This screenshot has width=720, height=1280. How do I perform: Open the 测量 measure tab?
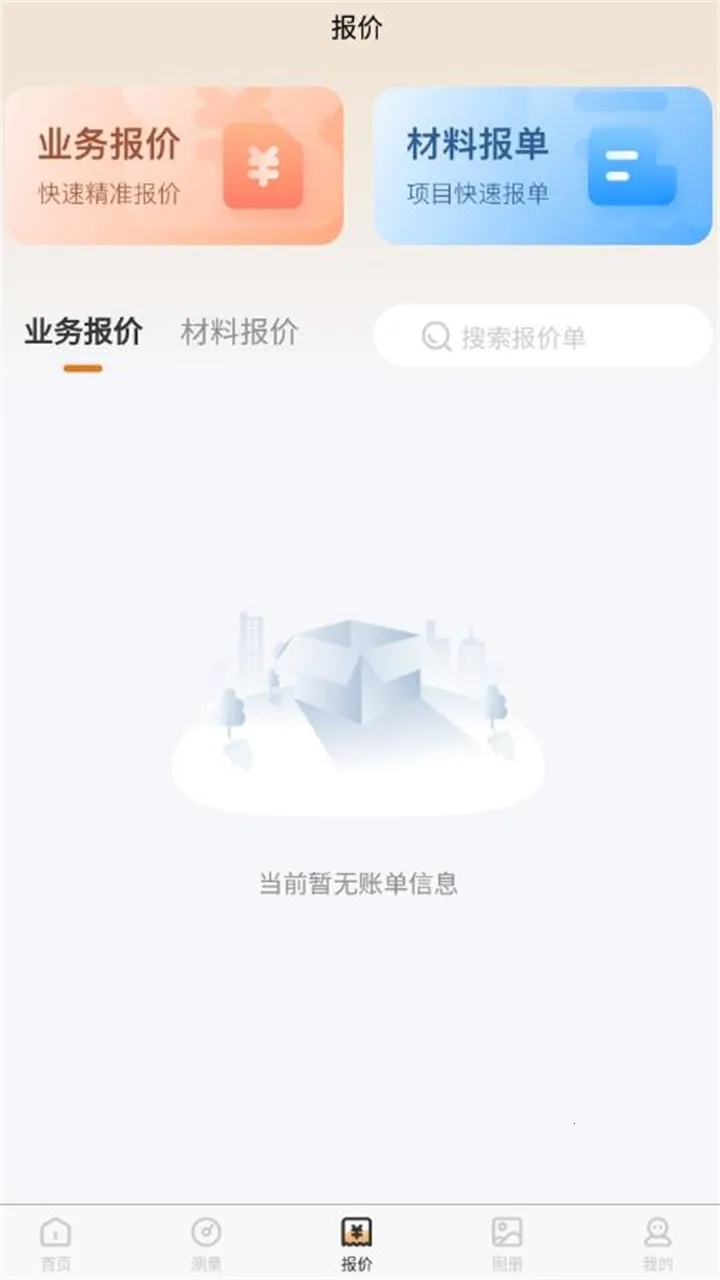[x=206, y=1242]
